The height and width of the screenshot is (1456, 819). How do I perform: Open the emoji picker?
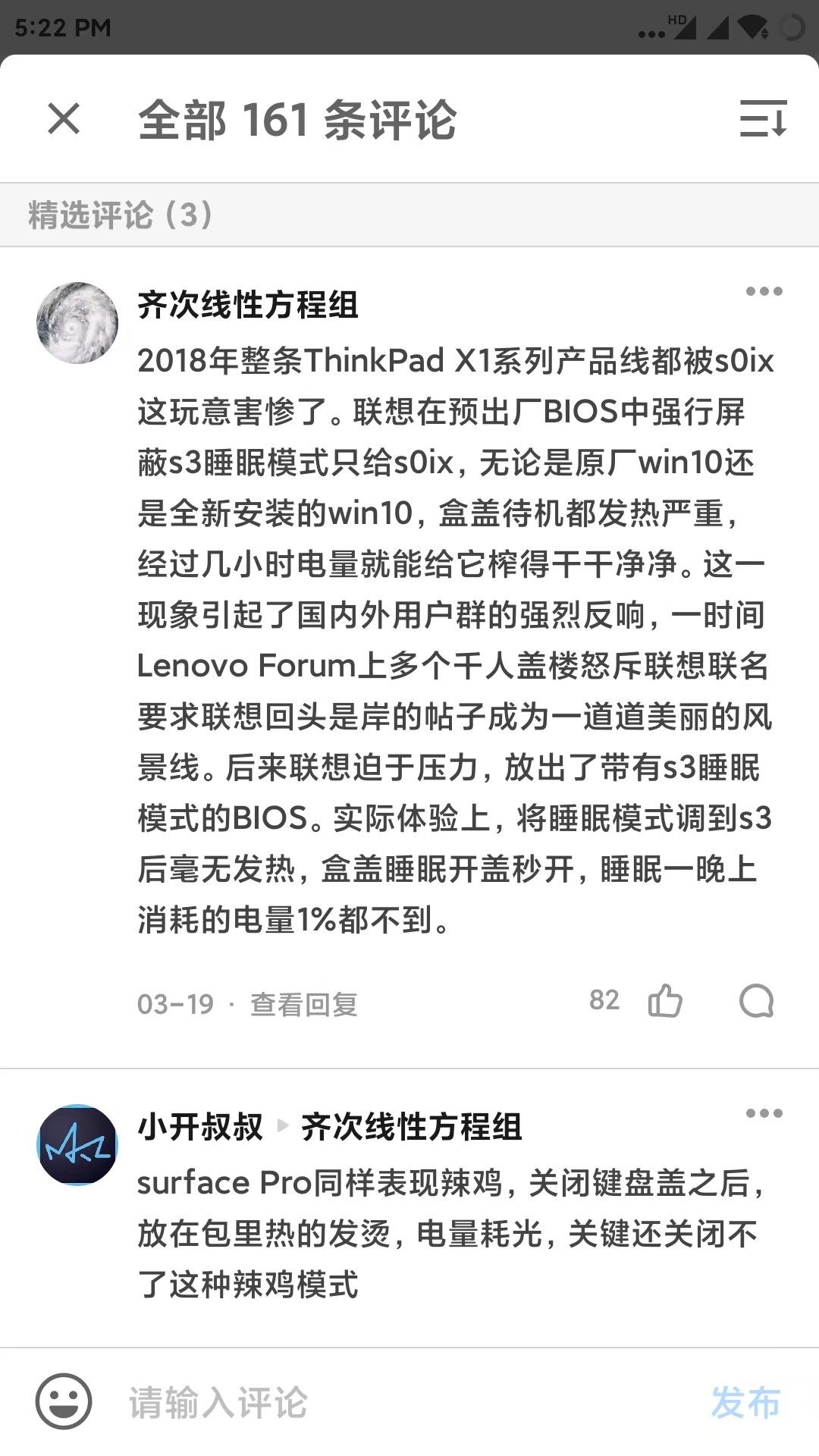point(64,1401)
